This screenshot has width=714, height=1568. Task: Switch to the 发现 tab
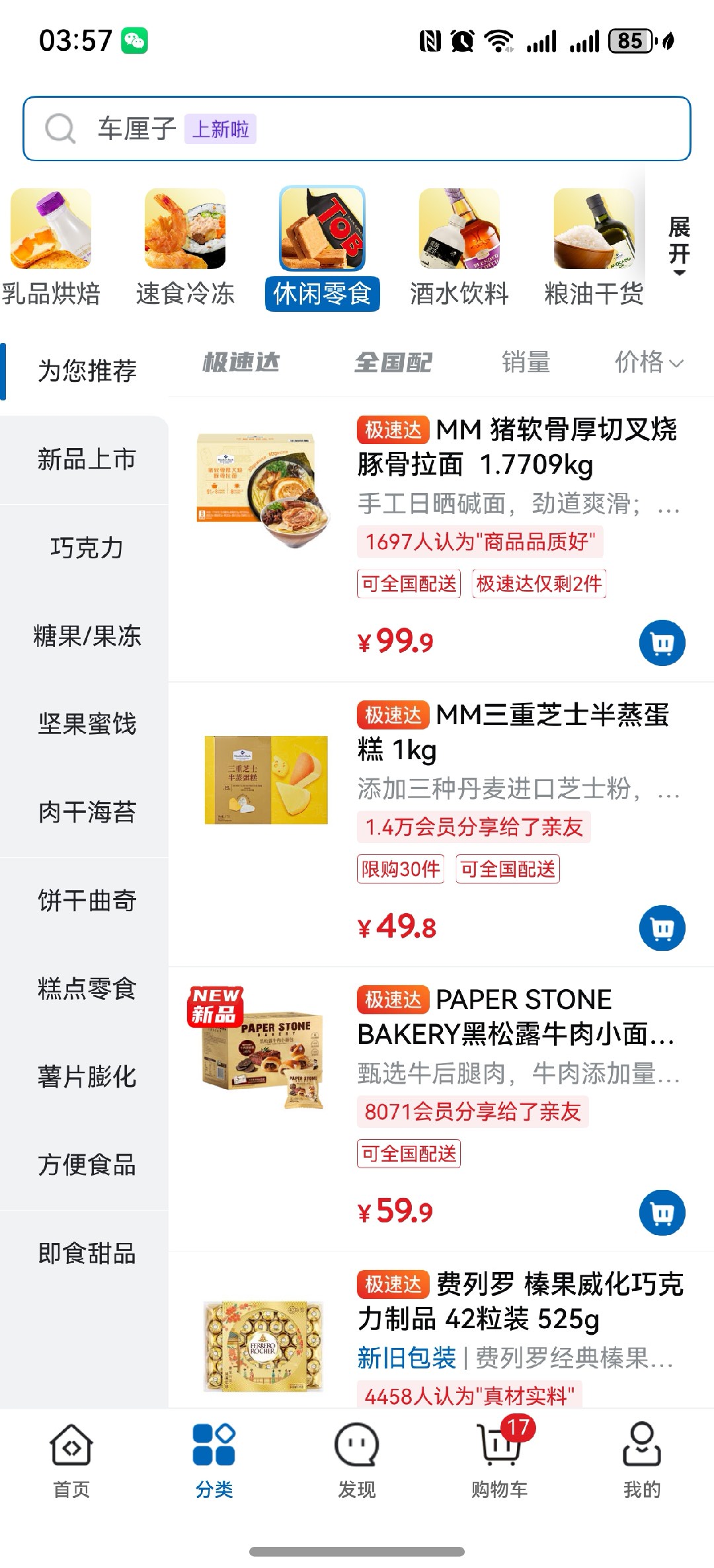point(357,1460)
